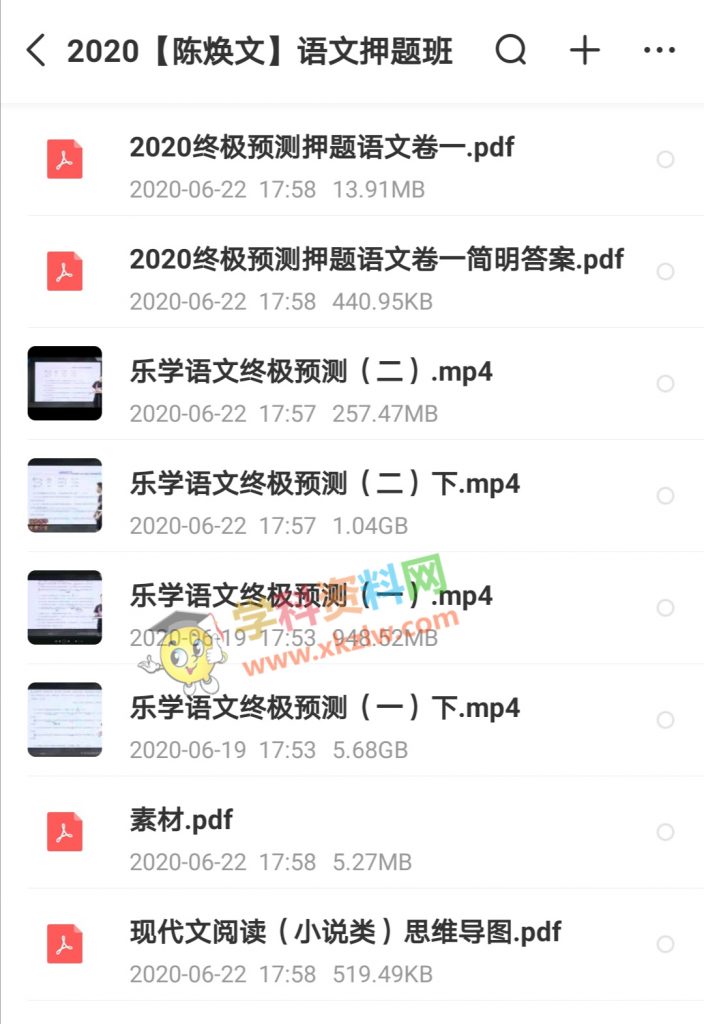Screen dimensions: 704x1024
Task: Open the 语文卷一简明答案.pdf file
Action: pos(376,260)
